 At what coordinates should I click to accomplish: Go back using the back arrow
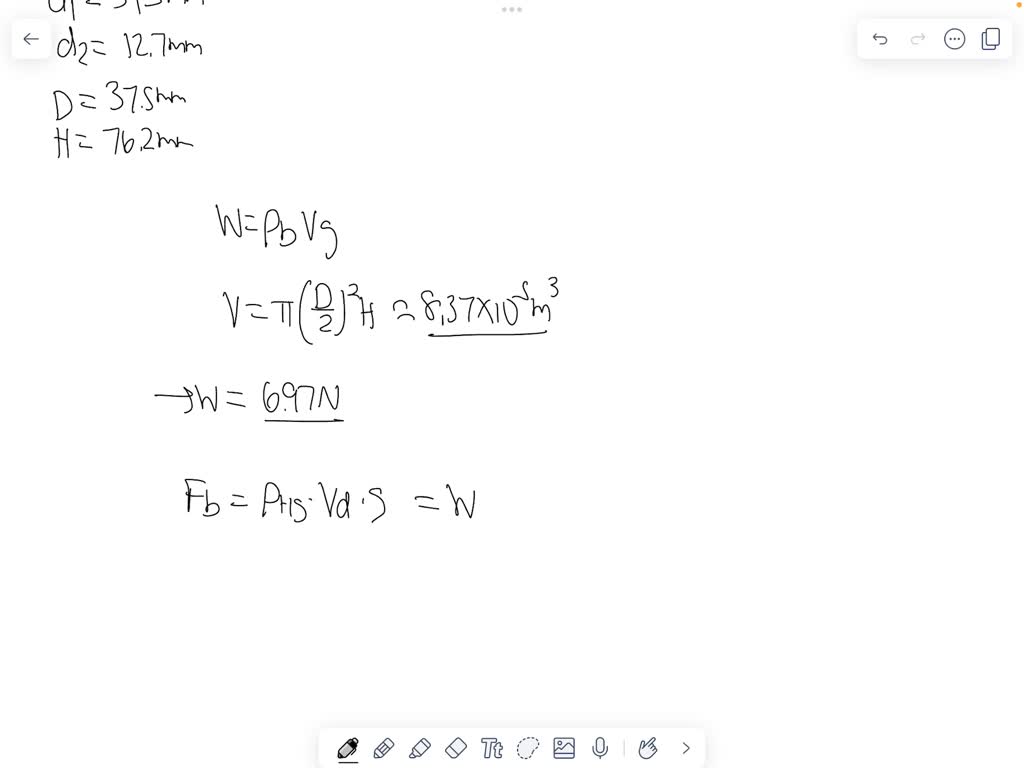31,39
